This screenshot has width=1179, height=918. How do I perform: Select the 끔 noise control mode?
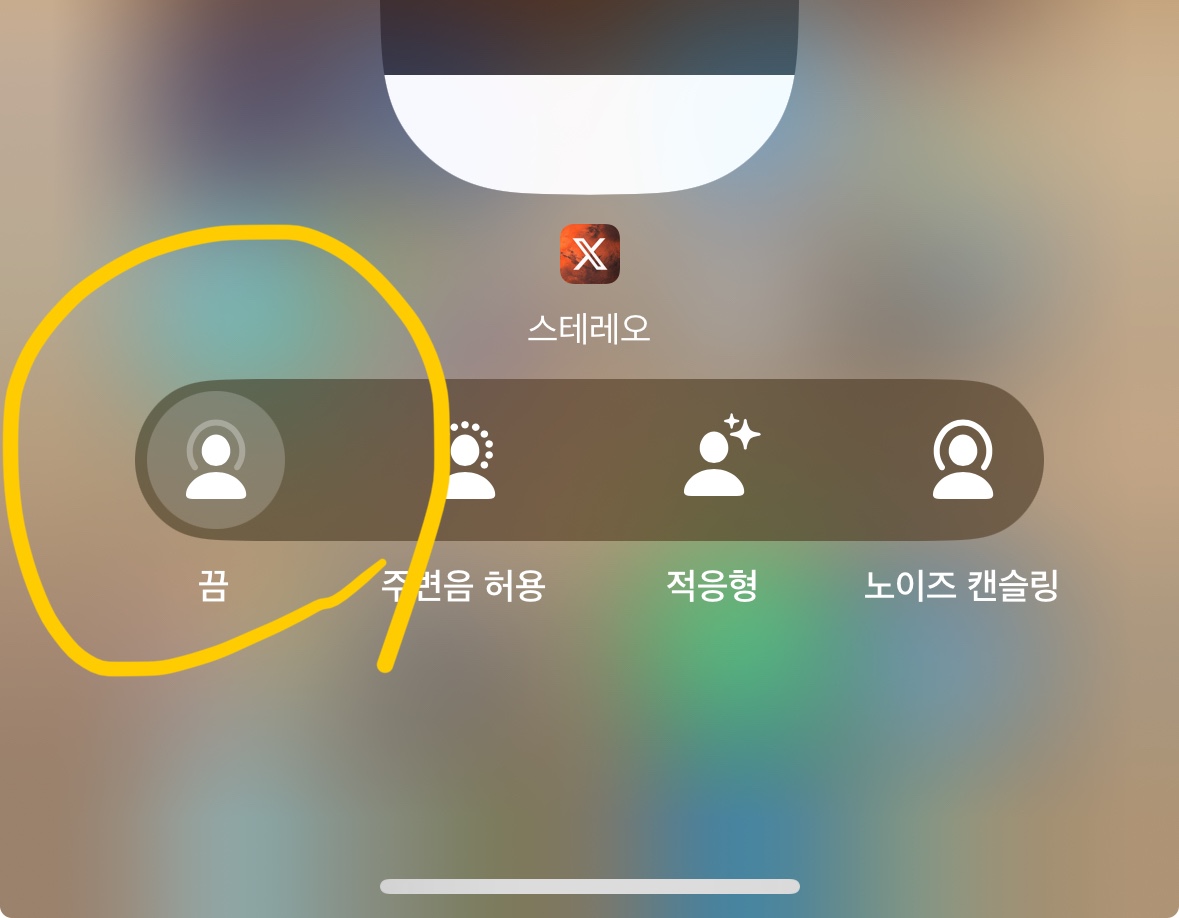215,460
